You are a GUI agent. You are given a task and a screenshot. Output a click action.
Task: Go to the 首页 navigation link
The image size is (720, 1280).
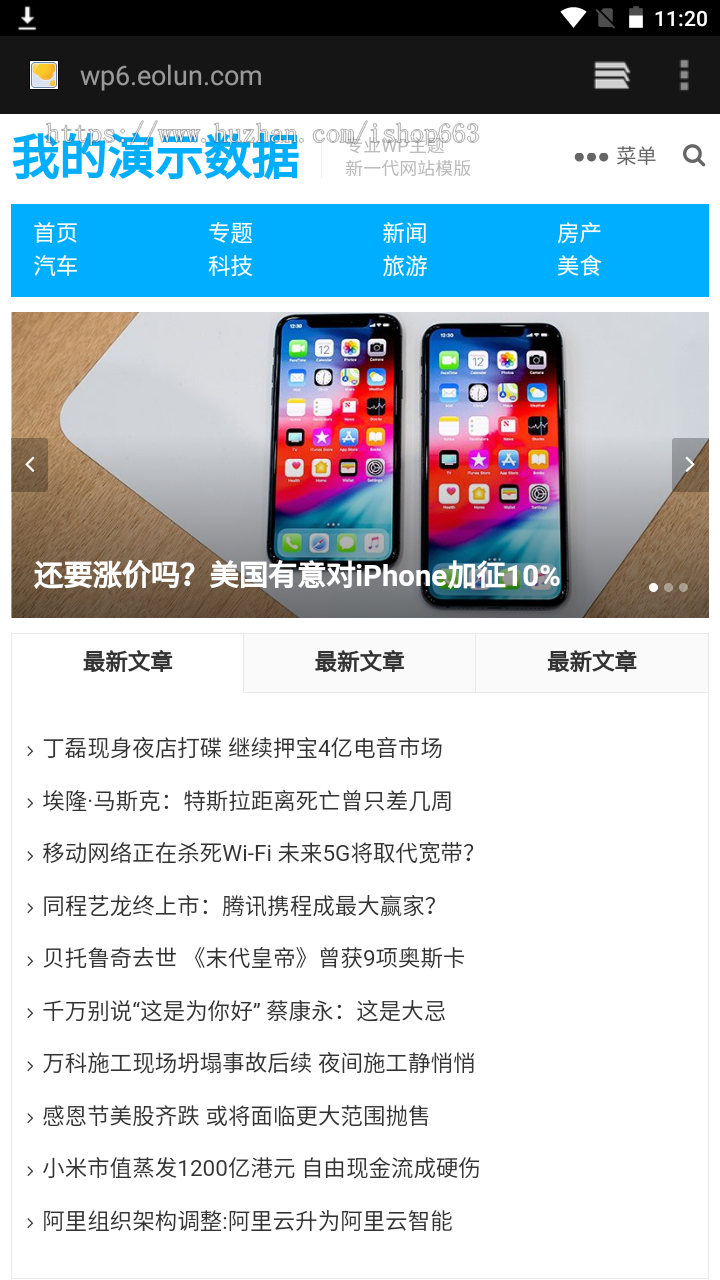coord(56,233)
